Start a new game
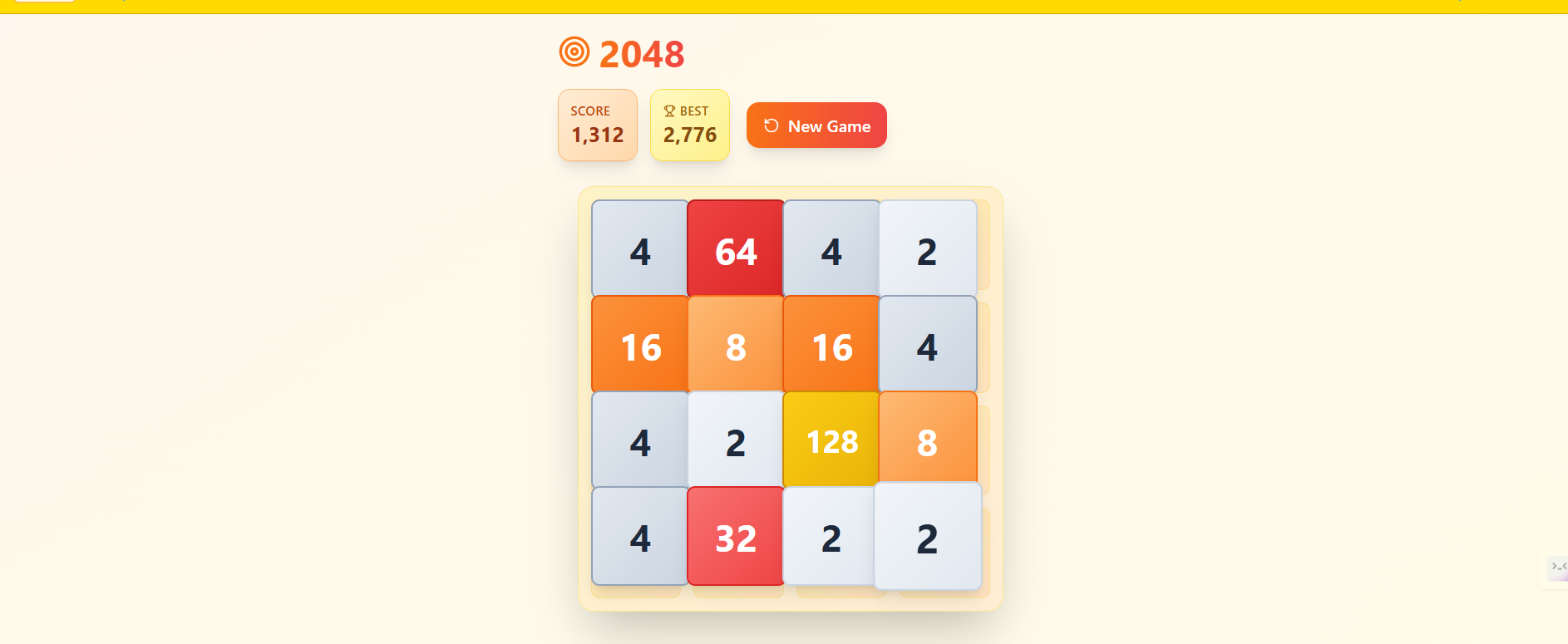This screenshot has width=1568, height=644. (x=816, y=125)
